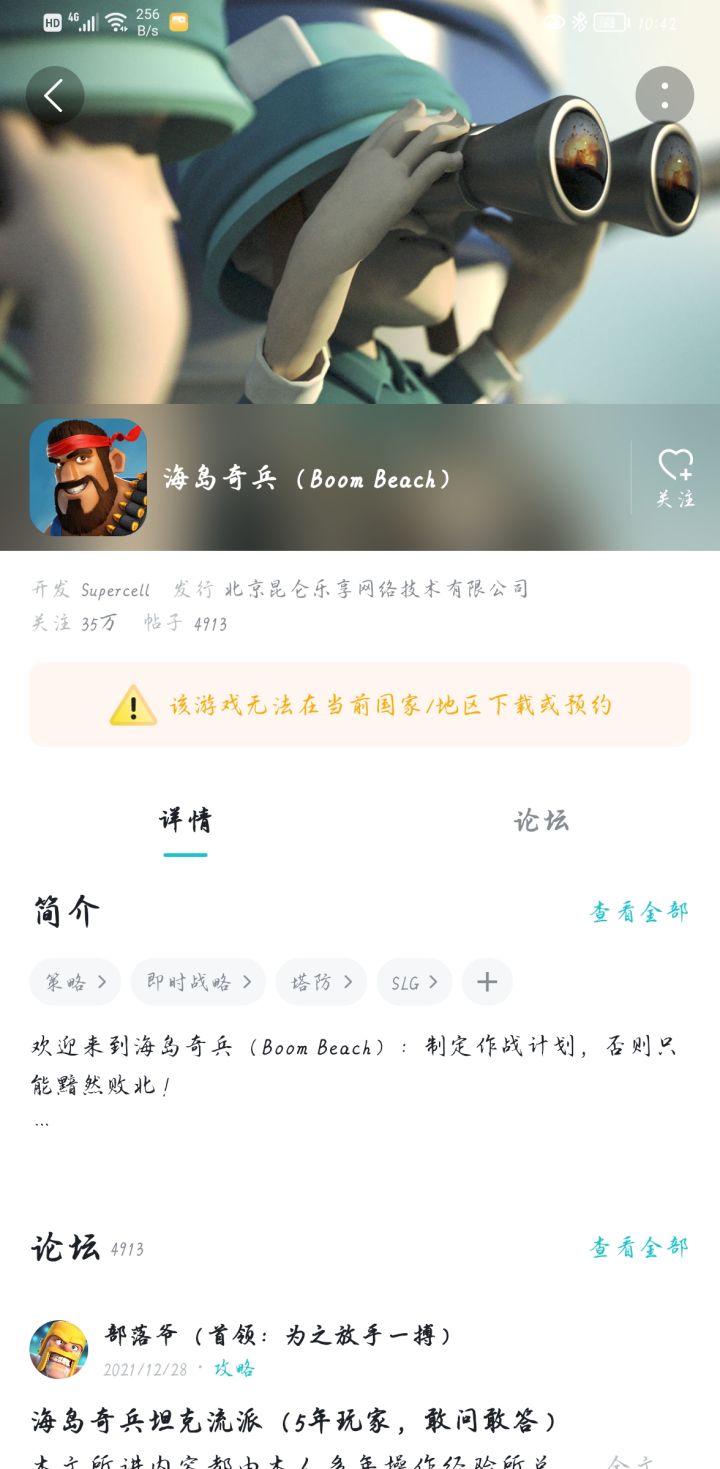Tap the Boom Beach game app icon
Screen dimensions: 720x1469
click(89, 479)
